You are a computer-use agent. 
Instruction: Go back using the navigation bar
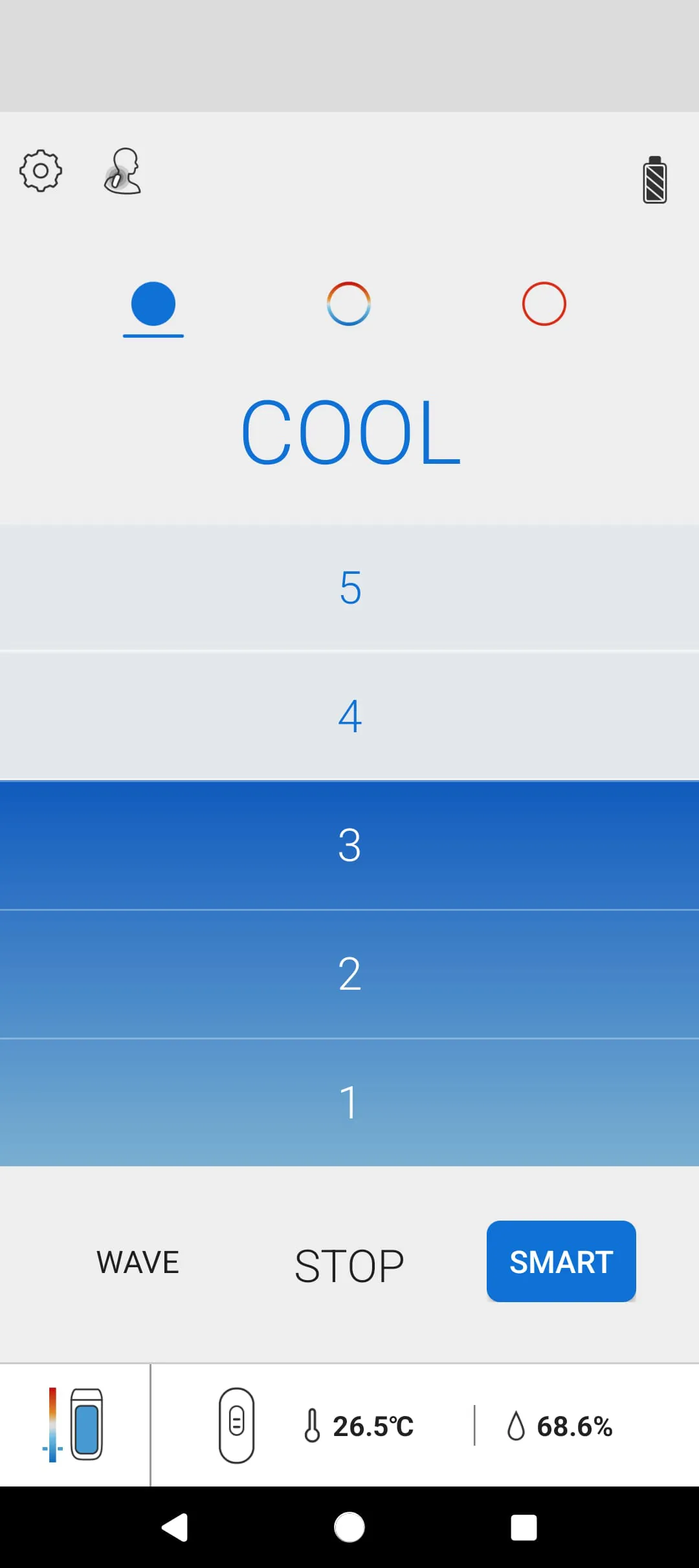coord(175,1527)
